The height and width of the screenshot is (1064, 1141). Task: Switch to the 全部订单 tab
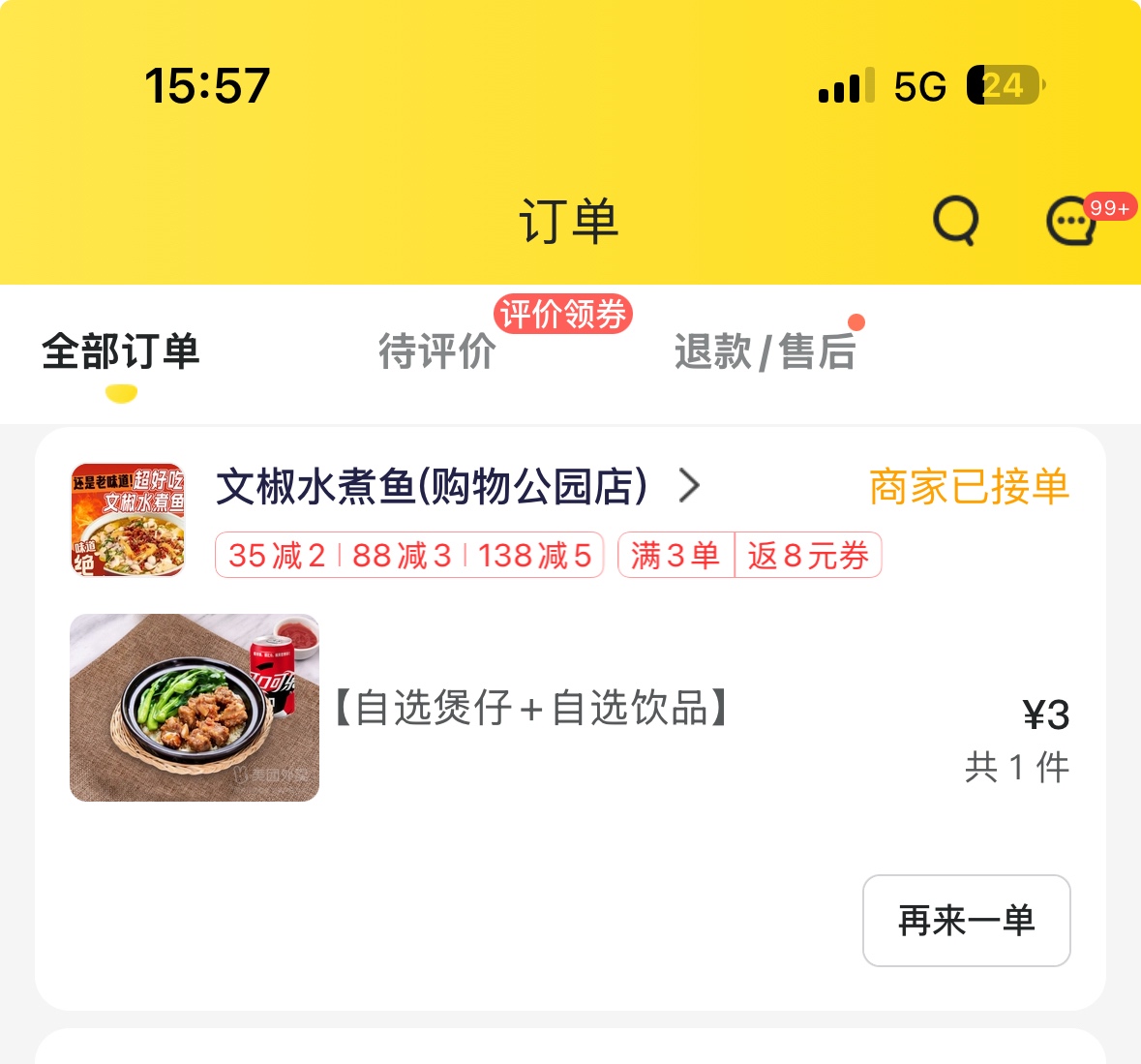point(121,351)
